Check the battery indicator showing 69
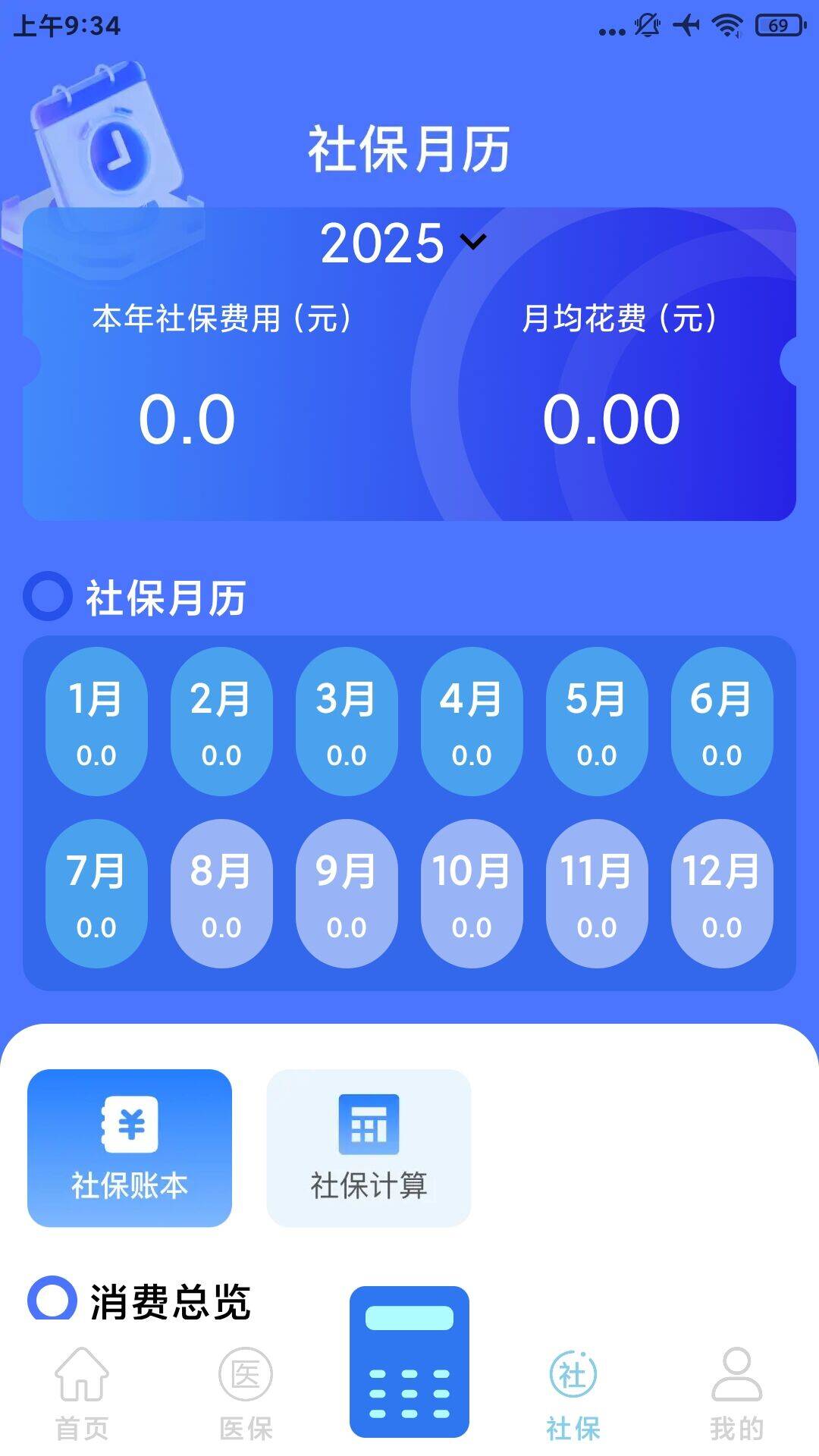Viewport: 819px width, 1456px height. tap(778, 23)
